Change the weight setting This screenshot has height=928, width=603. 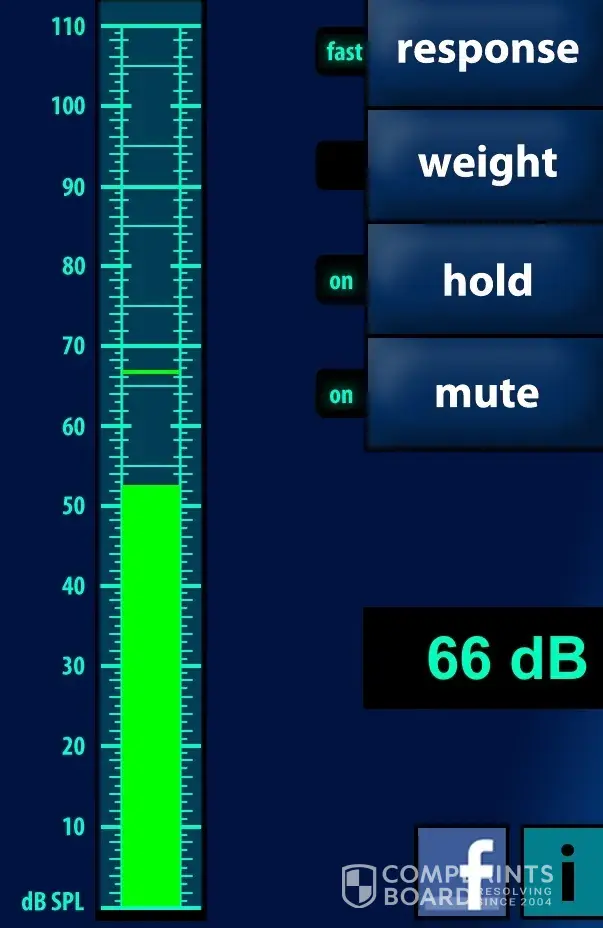[486, 164]
